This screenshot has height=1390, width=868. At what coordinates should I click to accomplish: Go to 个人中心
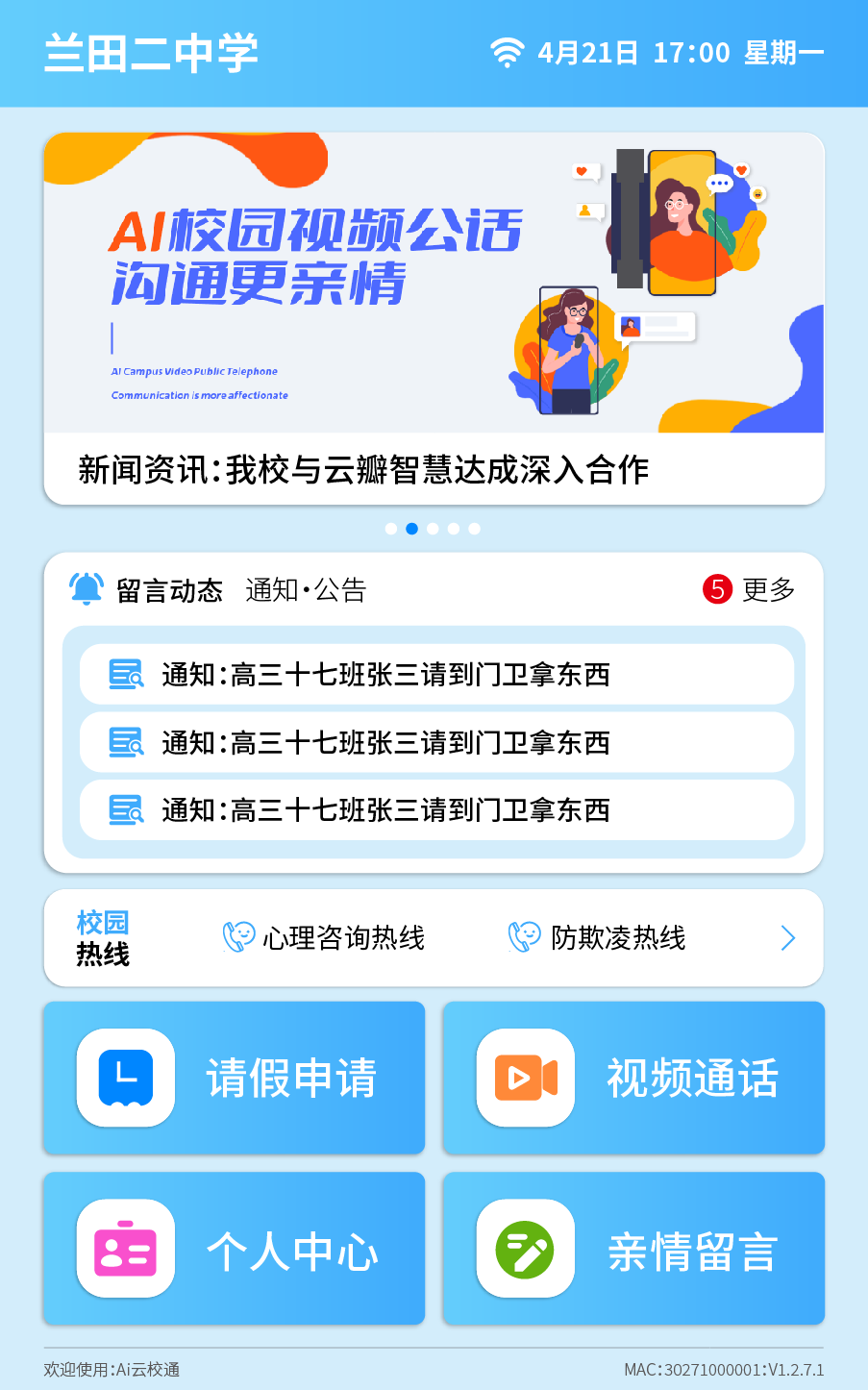[234, 1249]
